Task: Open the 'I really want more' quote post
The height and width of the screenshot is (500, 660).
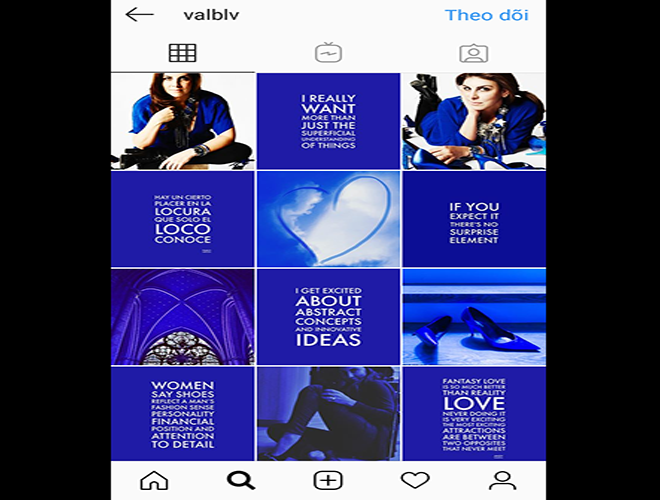Action: click(x=328, y=121)
